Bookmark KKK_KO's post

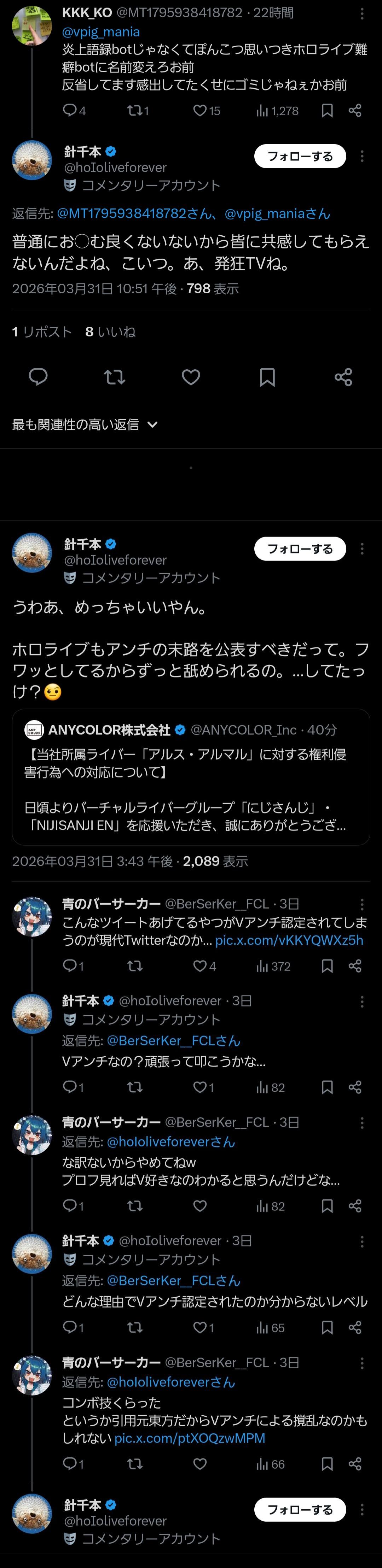point(327,111)
